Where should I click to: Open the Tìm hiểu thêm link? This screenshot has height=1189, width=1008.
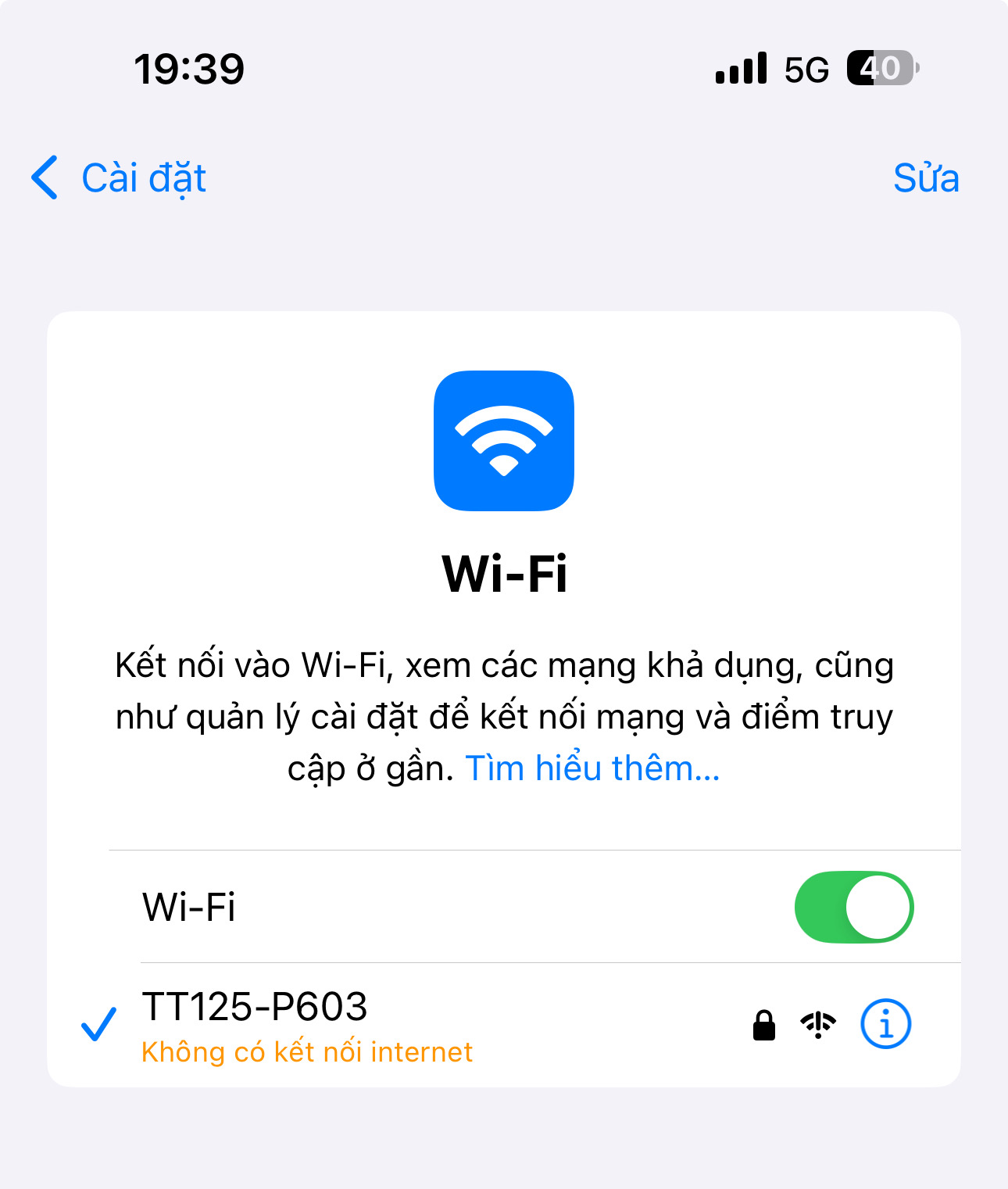point(592,768)
